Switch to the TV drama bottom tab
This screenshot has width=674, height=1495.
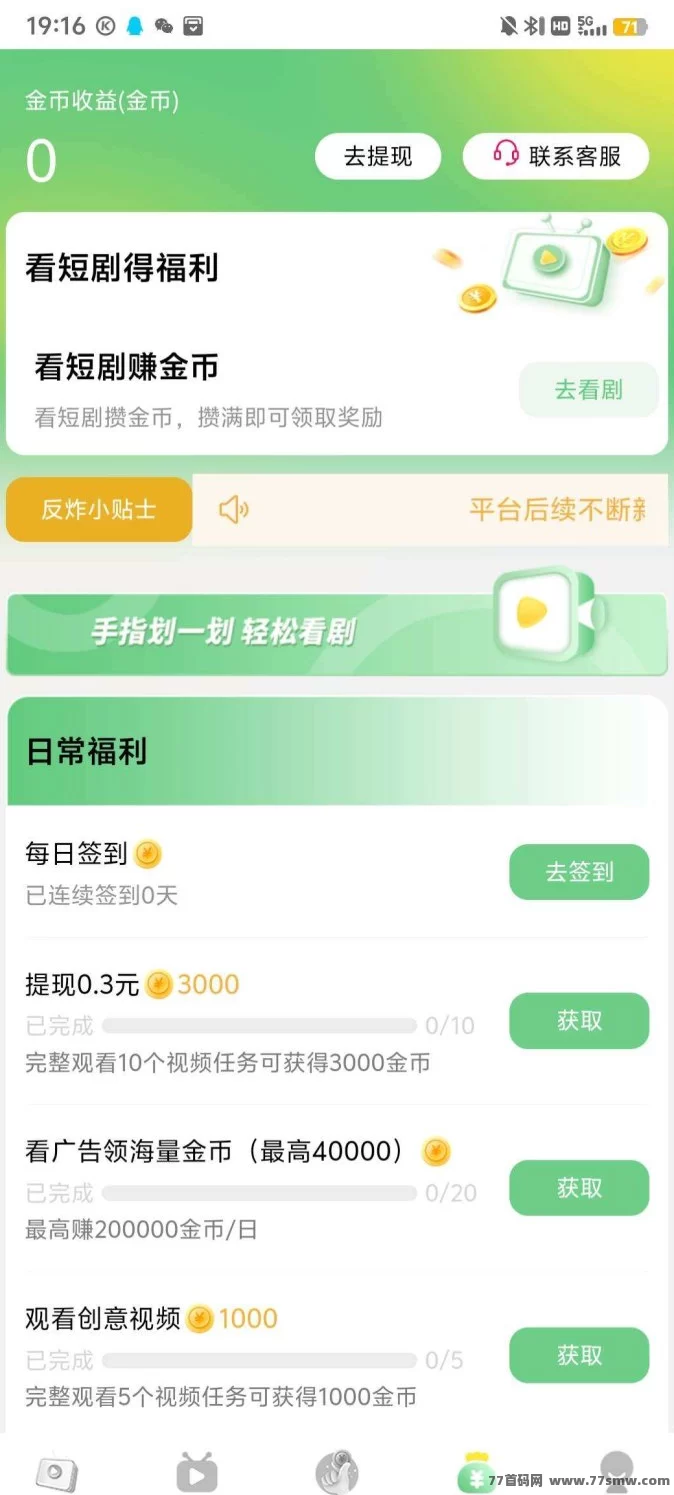pyautogui.click(x=197, y=1472)
